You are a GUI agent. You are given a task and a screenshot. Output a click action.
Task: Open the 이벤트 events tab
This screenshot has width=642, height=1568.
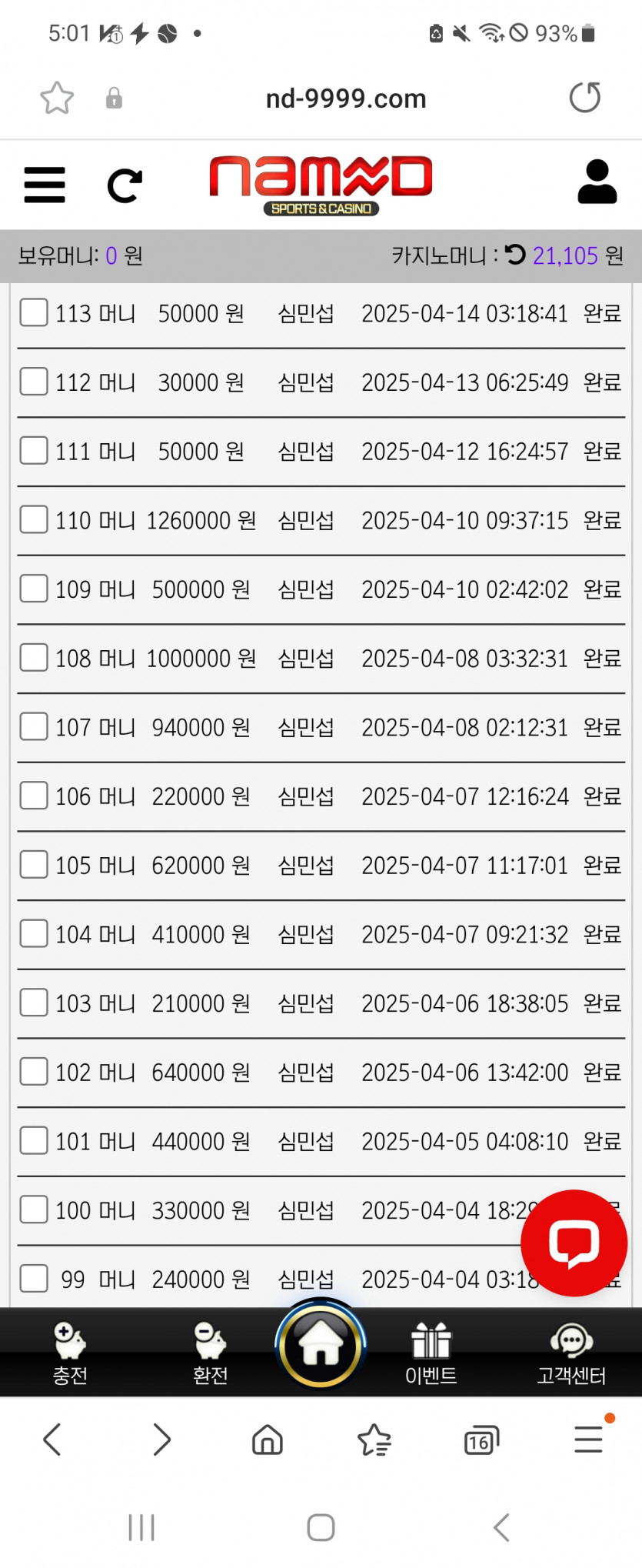431,1353
